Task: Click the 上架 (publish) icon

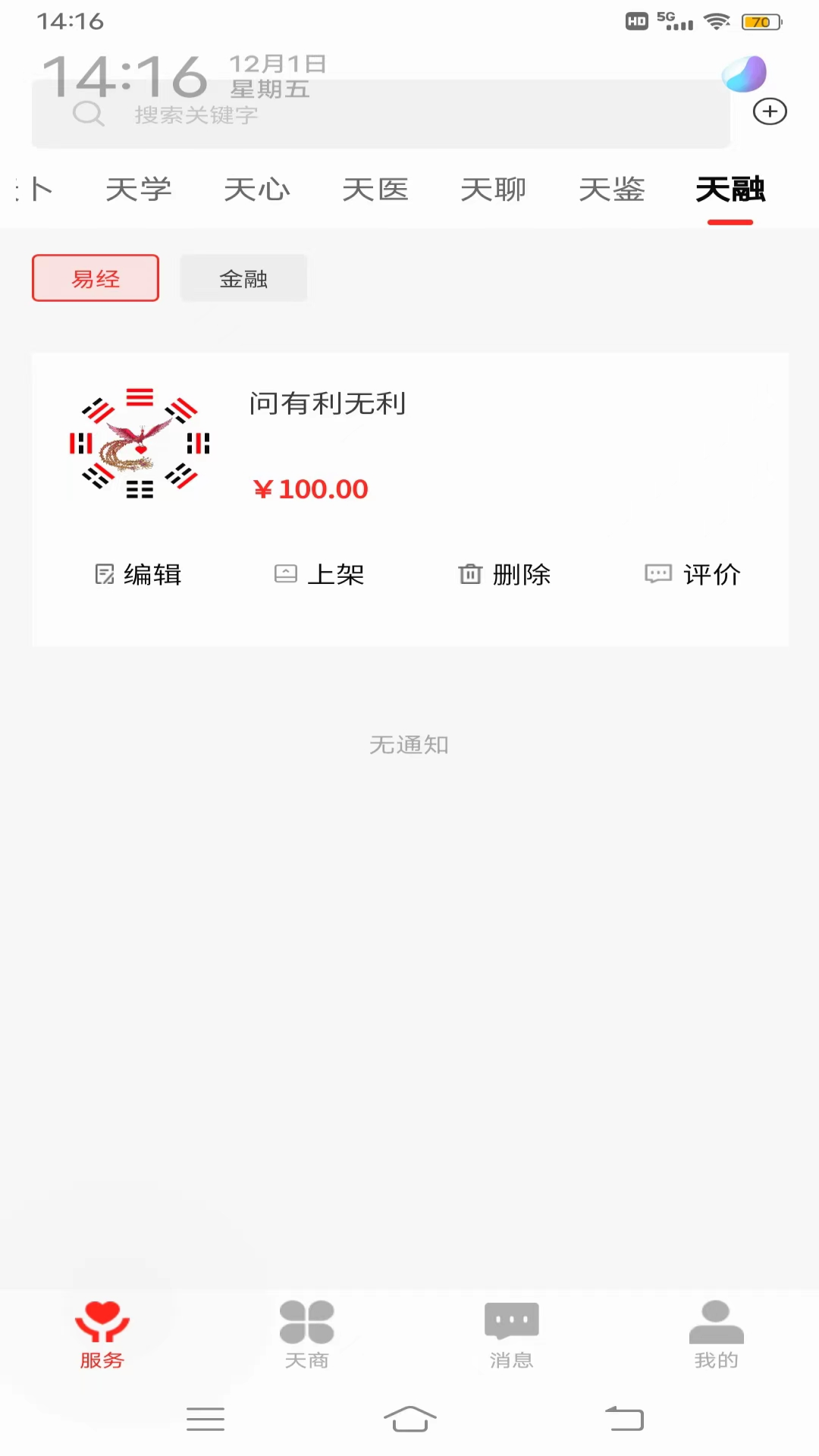Action: (x=285, y=574)
